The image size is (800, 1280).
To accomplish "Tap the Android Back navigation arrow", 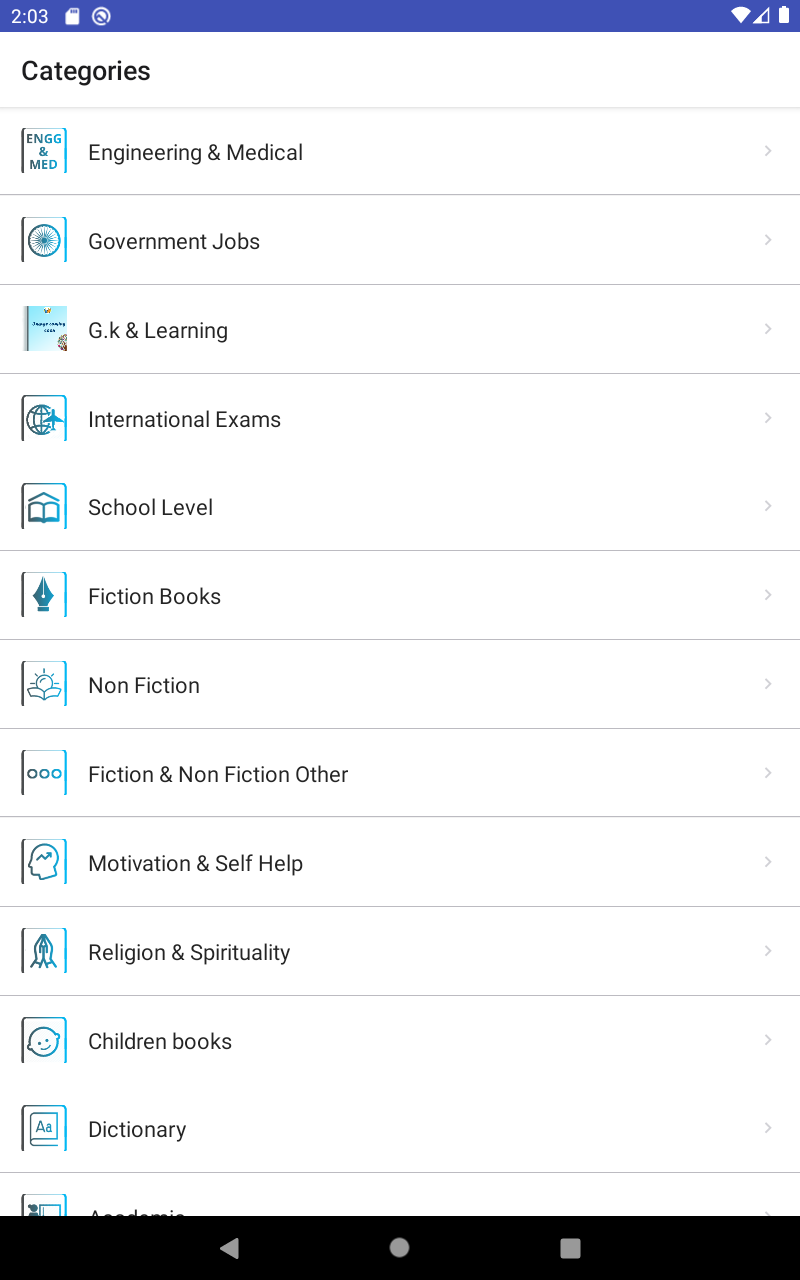I will (x=229, y=1247).
